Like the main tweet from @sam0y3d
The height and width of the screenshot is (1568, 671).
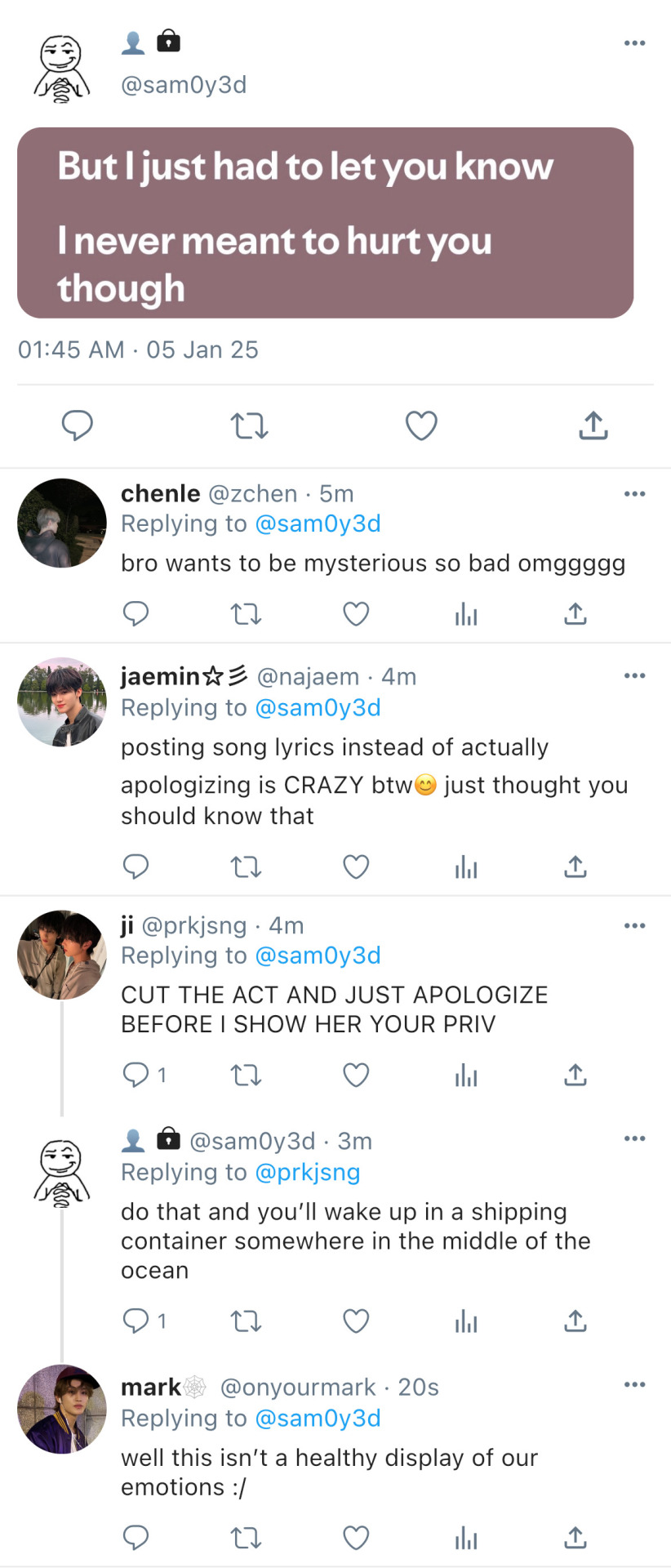pyautogui.click(x=421, y=425)
